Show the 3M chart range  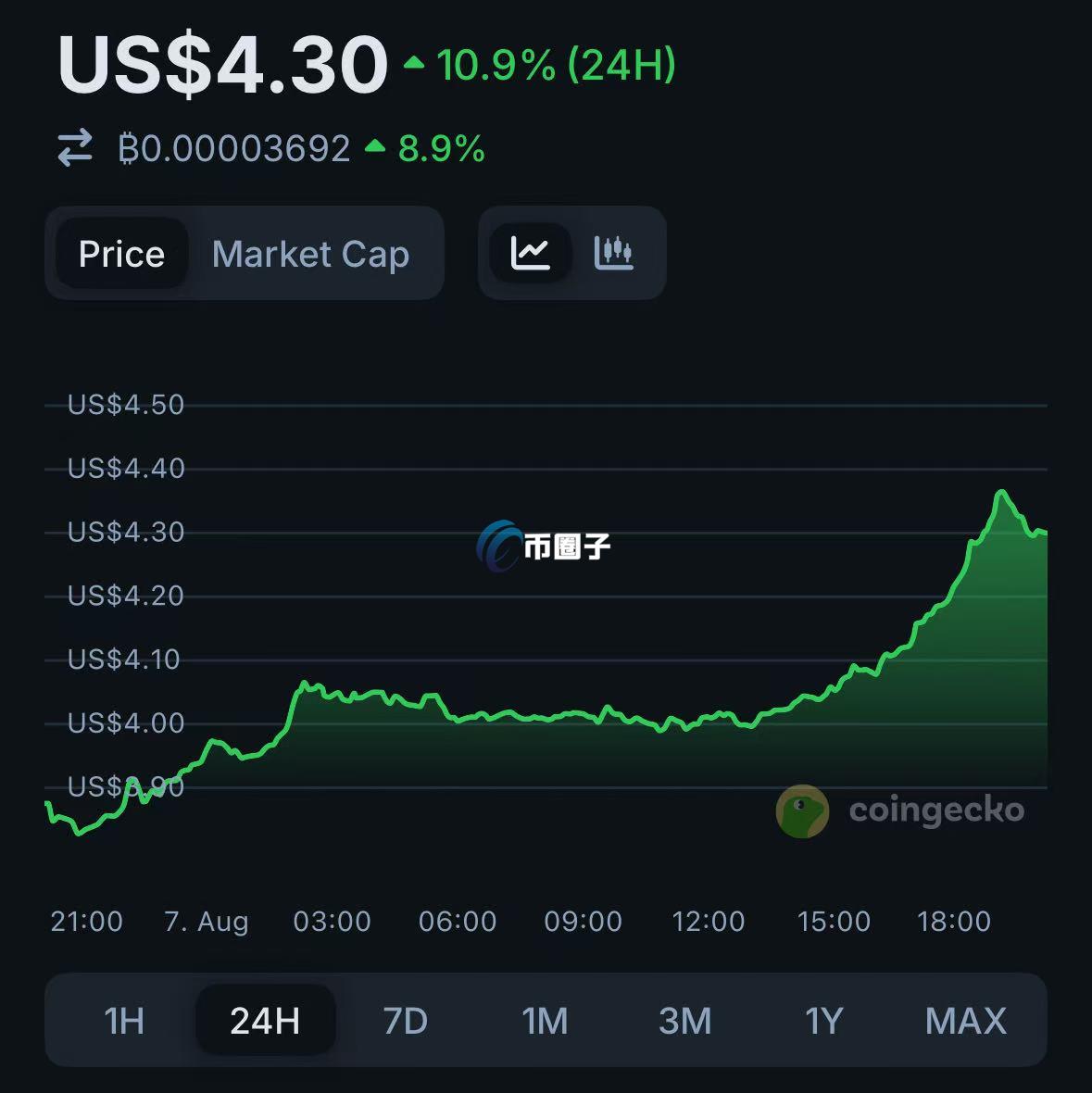[x=684, y=1021]
